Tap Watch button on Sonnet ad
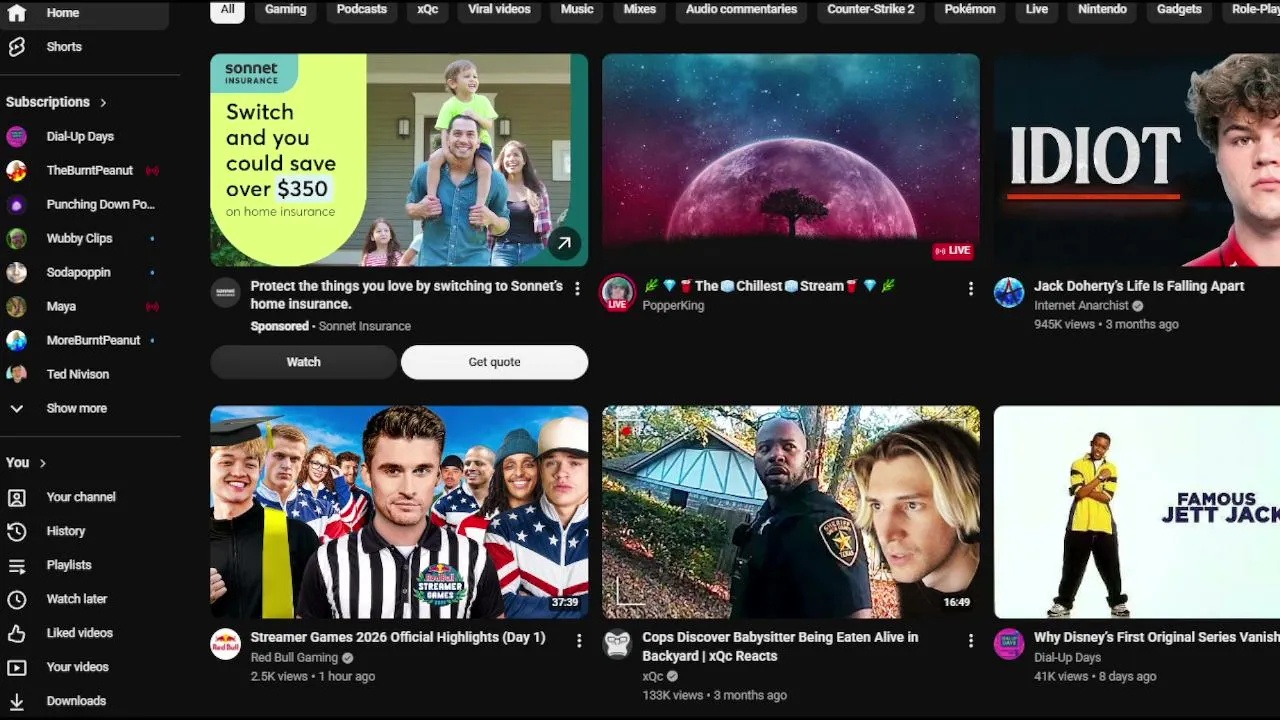Image resolution: width=1280 pixels, height=720 pixels. pos(303,362)
